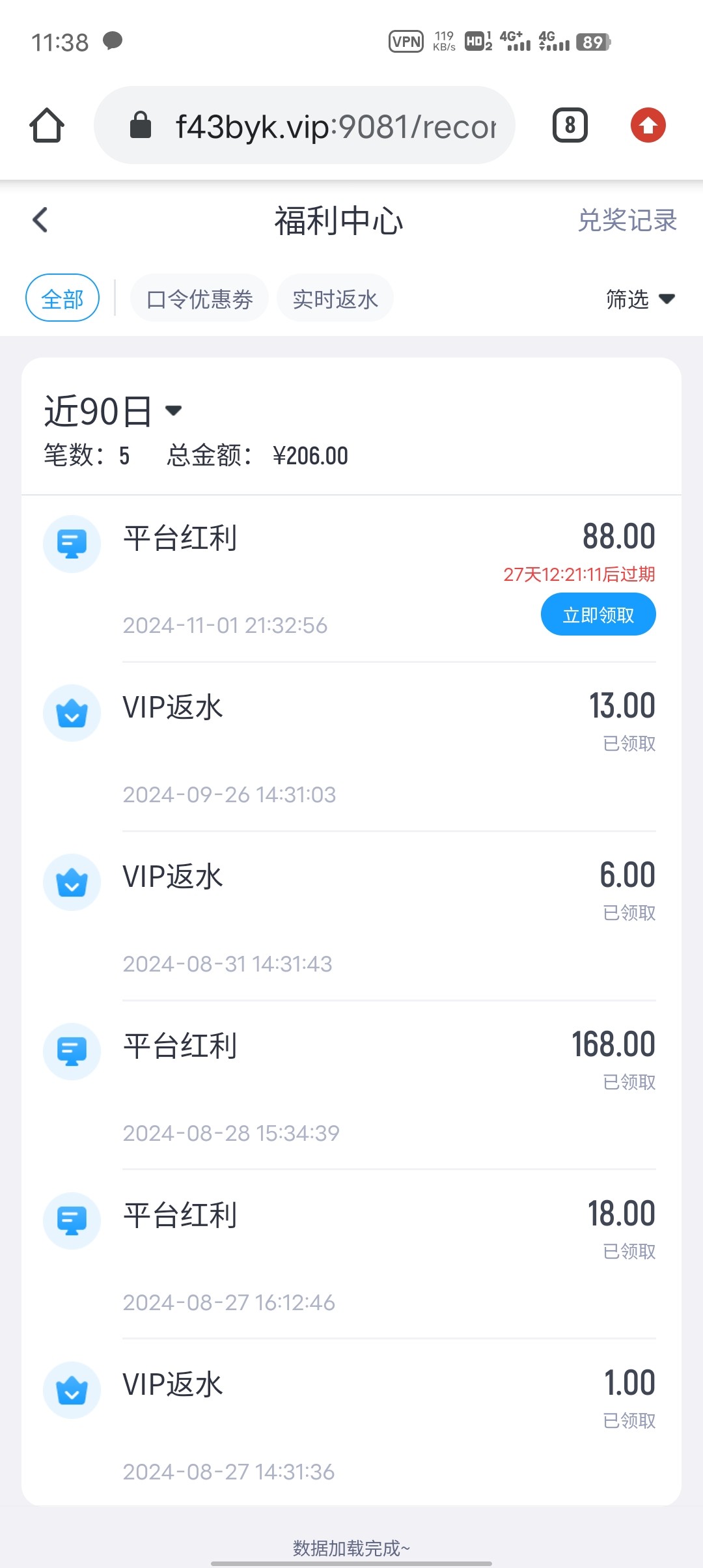Tap the browser address bar
This screenshot has height=1568, width=703.
point(305,125)
